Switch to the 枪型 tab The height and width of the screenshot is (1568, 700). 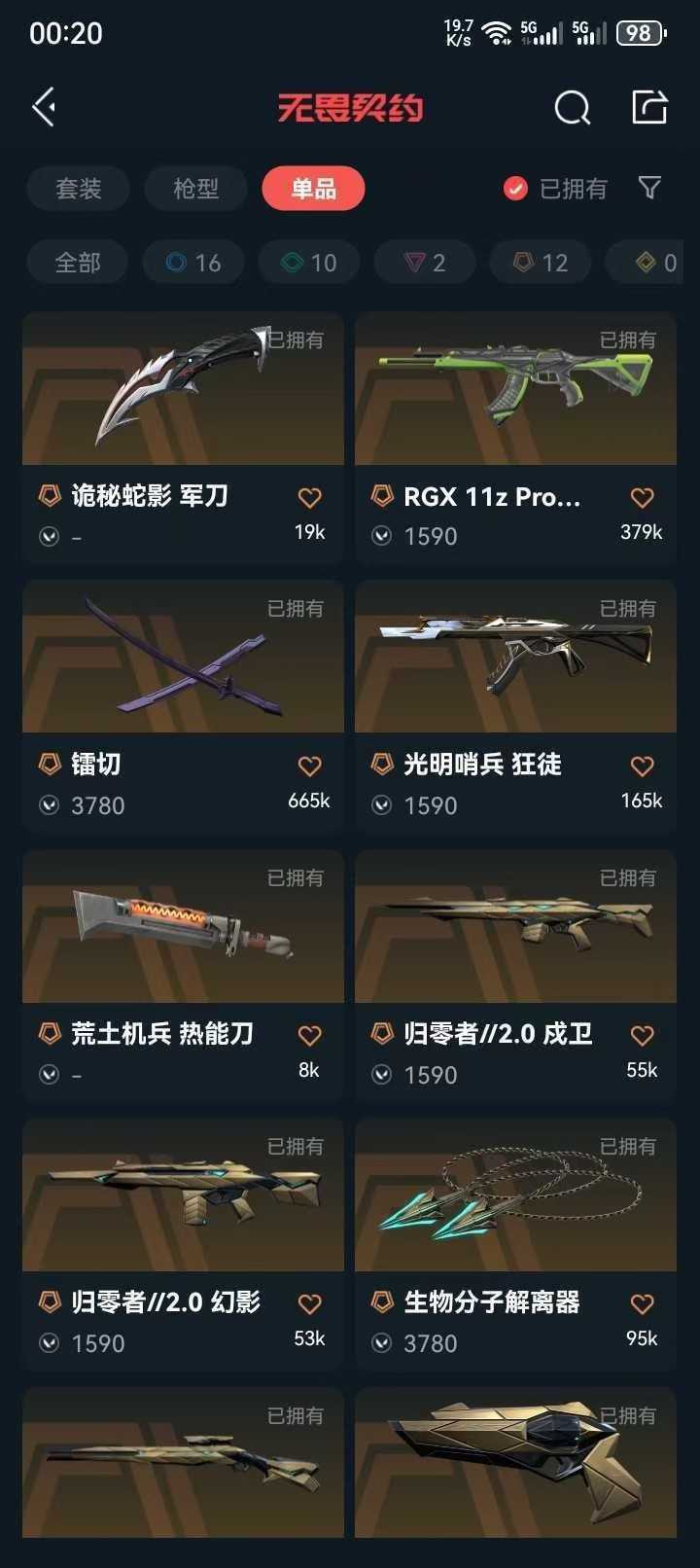point(195,190)
